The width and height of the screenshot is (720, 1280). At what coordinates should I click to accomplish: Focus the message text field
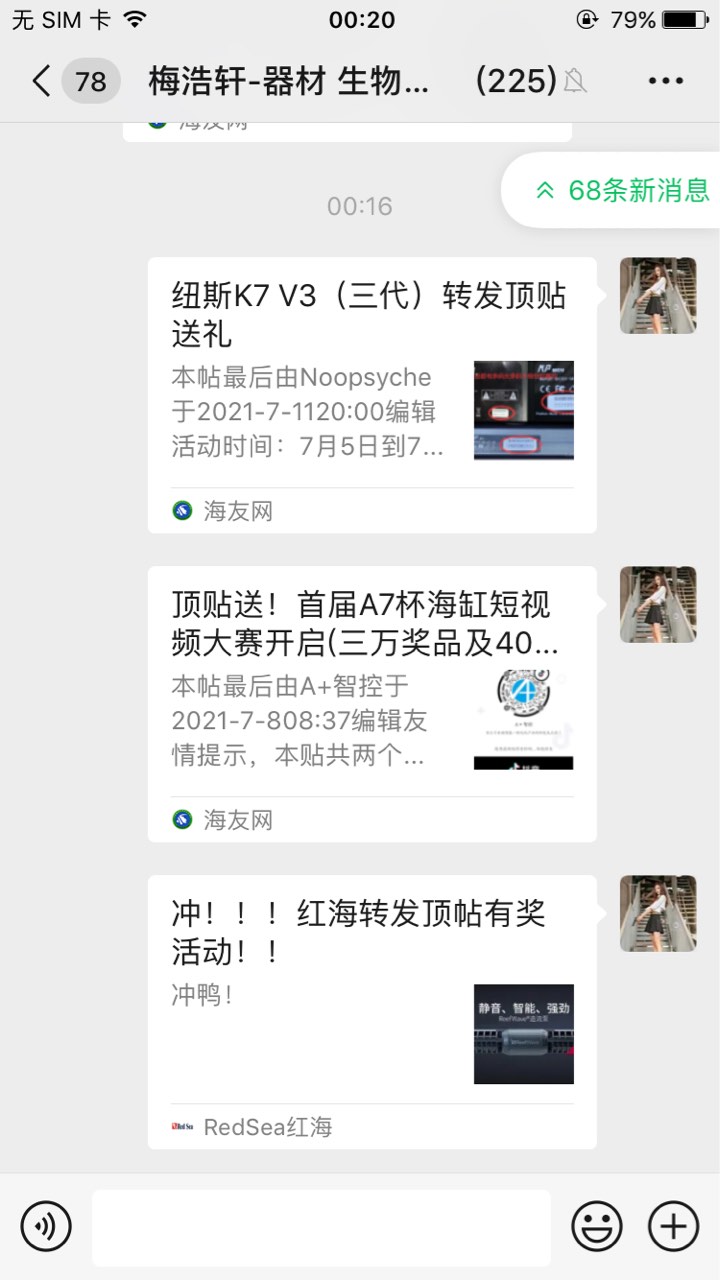[x=322, y=1227]
